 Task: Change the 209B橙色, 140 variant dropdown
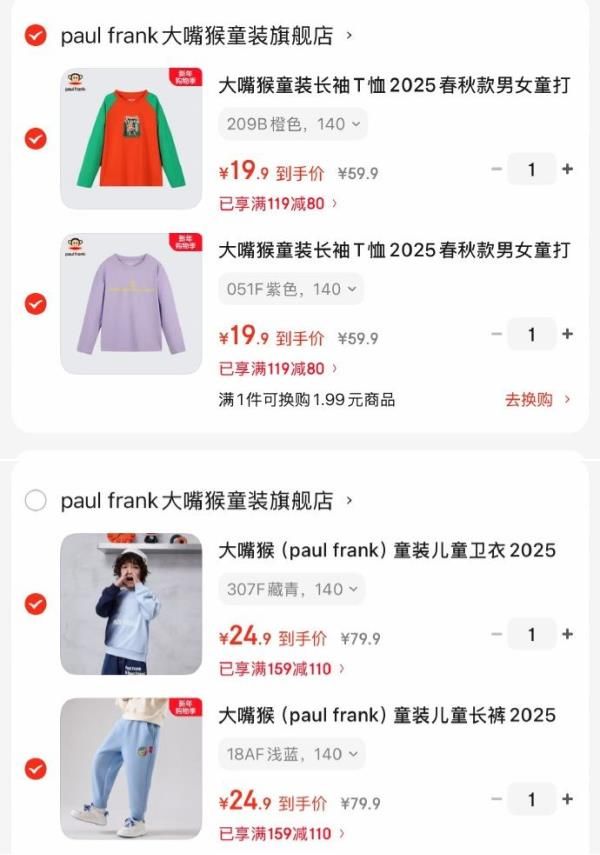pyautogui.click(x=293, y=124)
